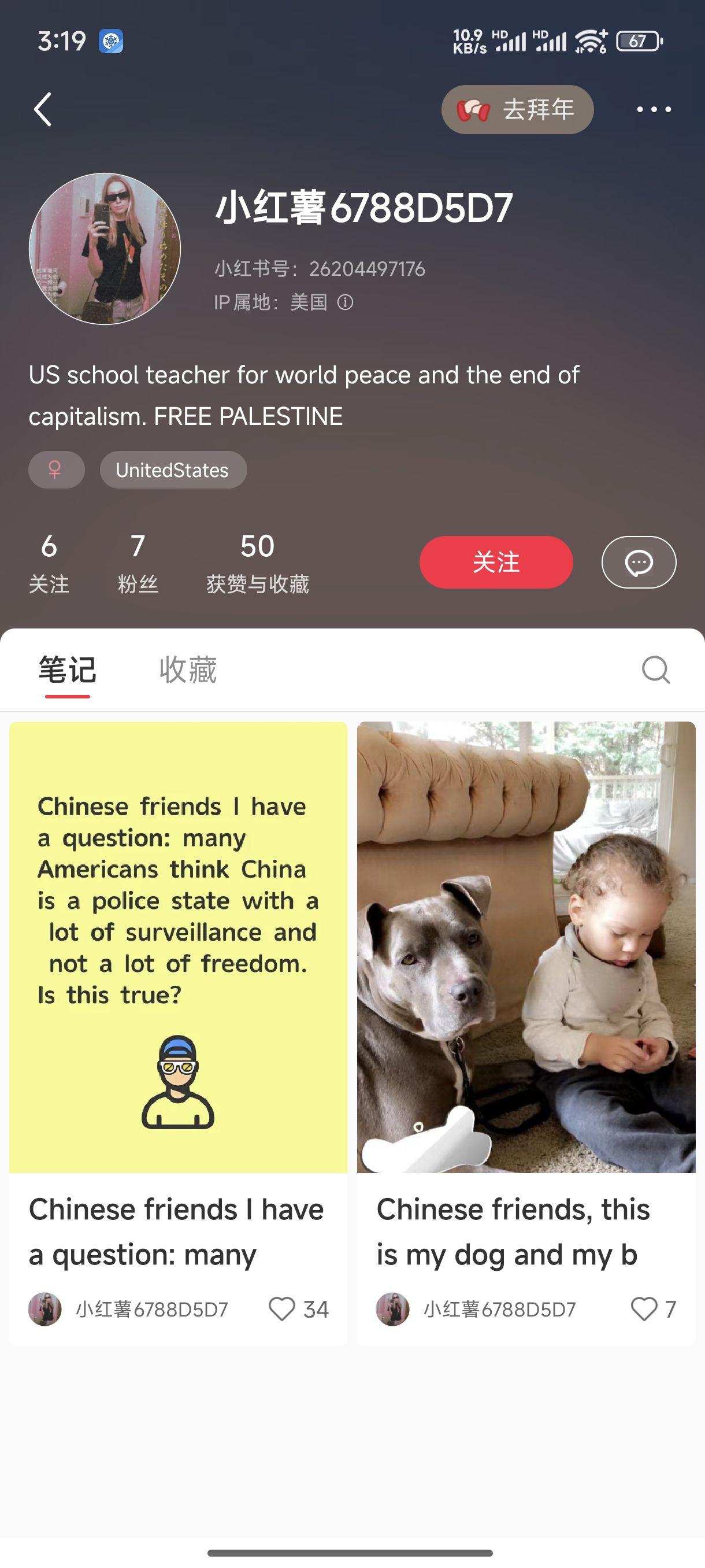
Task: Select the 笔记 notes tab
Action: [68, 670]
